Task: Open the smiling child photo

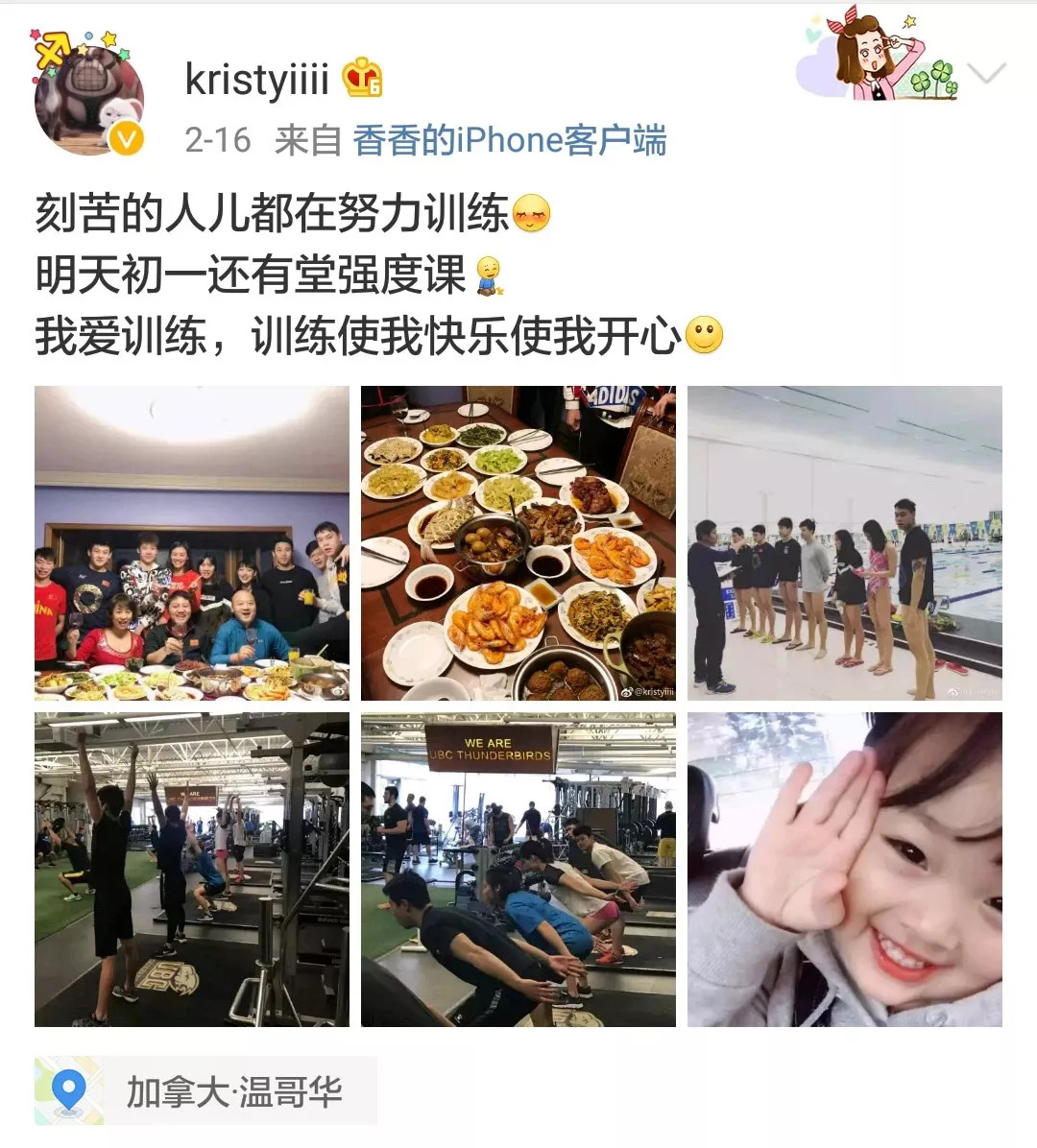Action: (845, 870)
